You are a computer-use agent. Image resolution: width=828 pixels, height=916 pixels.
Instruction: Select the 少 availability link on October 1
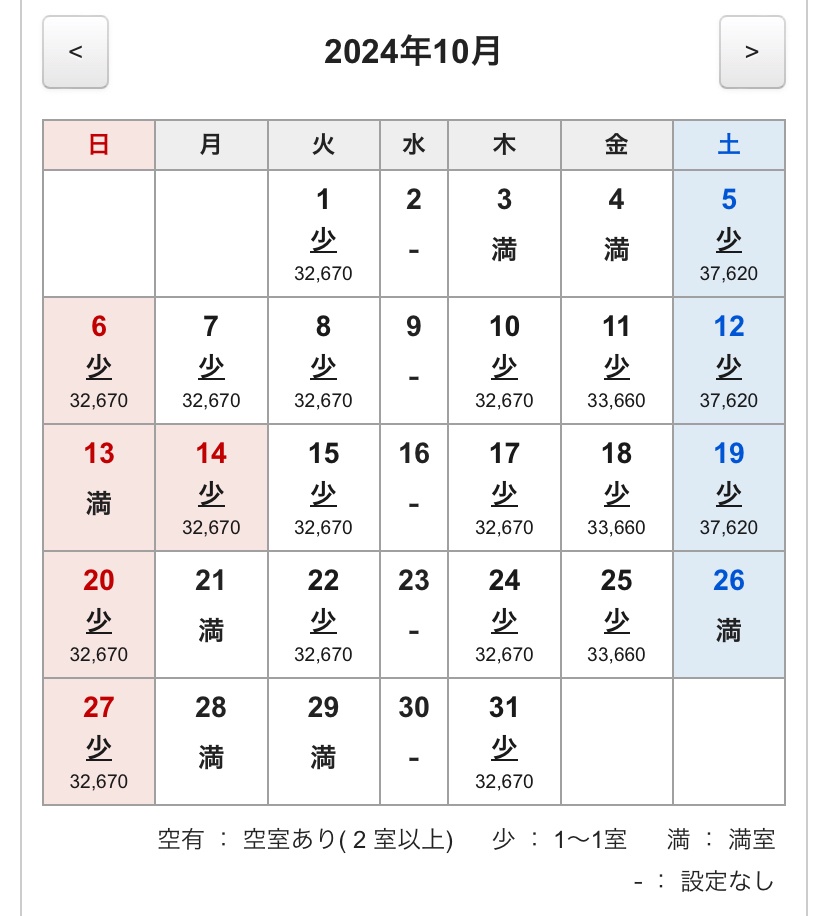(323, 240)
